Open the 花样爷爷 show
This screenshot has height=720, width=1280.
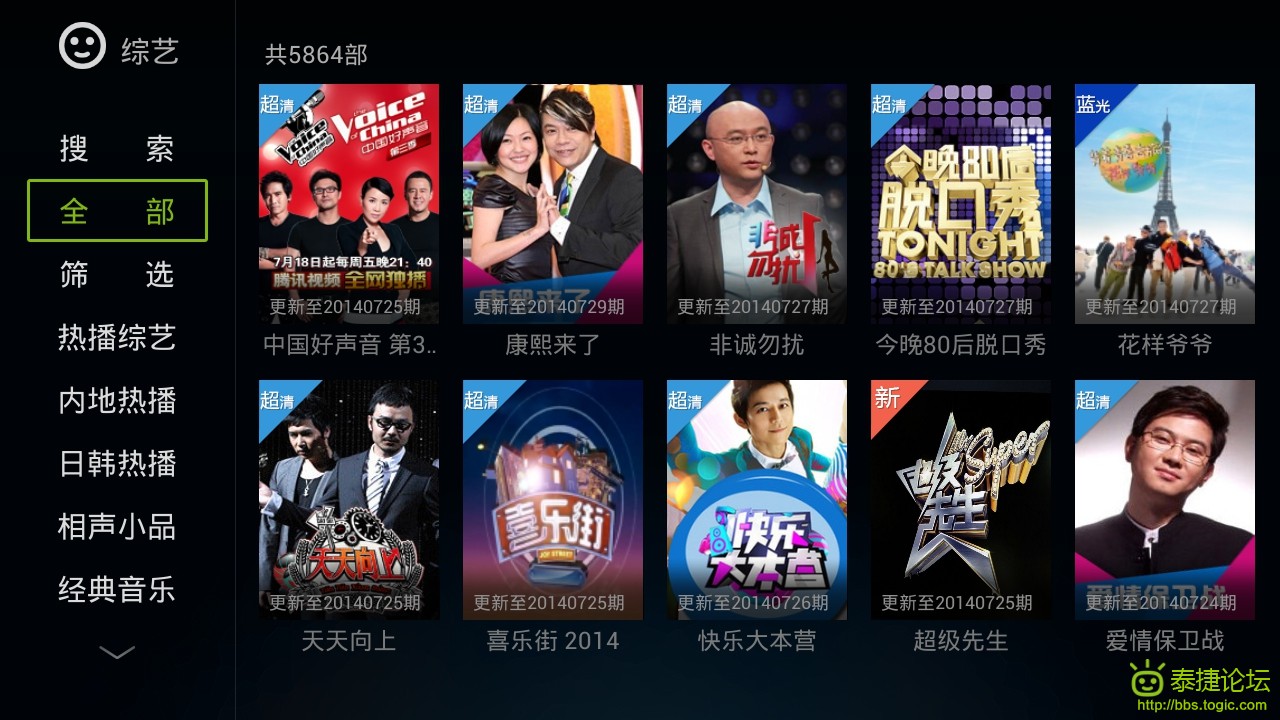coord(1165,204)
